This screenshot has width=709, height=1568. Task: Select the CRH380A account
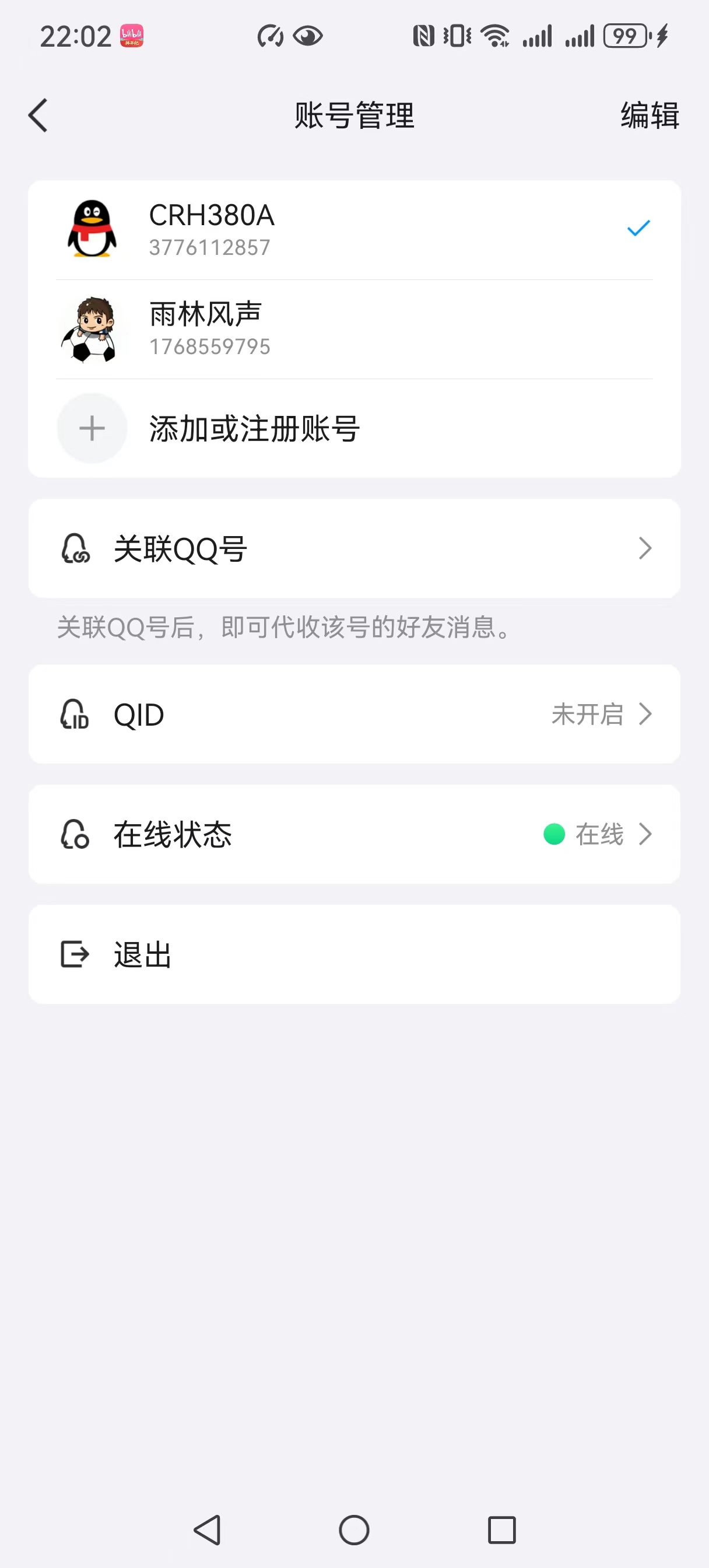[353, 229]
